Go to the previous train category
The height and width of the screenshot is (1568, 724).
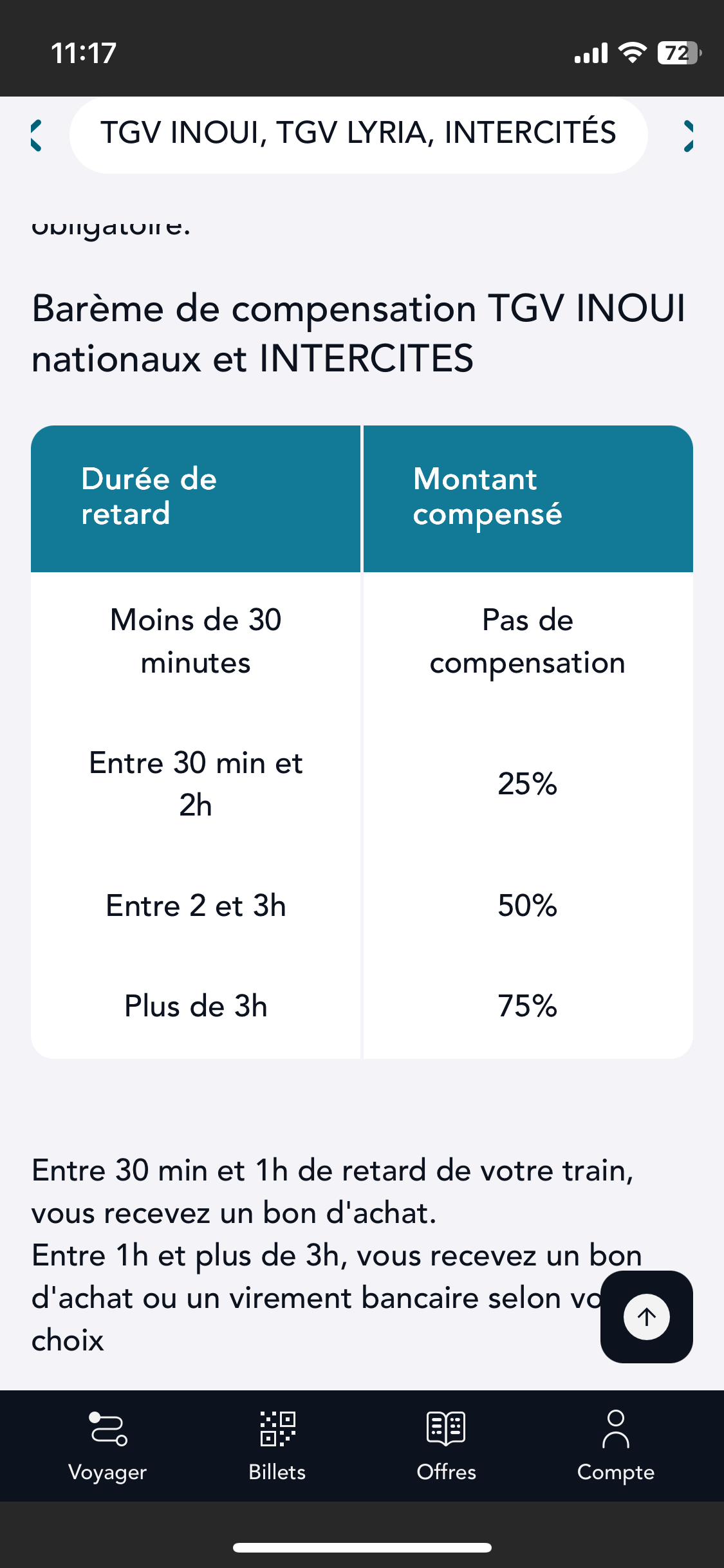pyautogui.click(x=36, y=136)
